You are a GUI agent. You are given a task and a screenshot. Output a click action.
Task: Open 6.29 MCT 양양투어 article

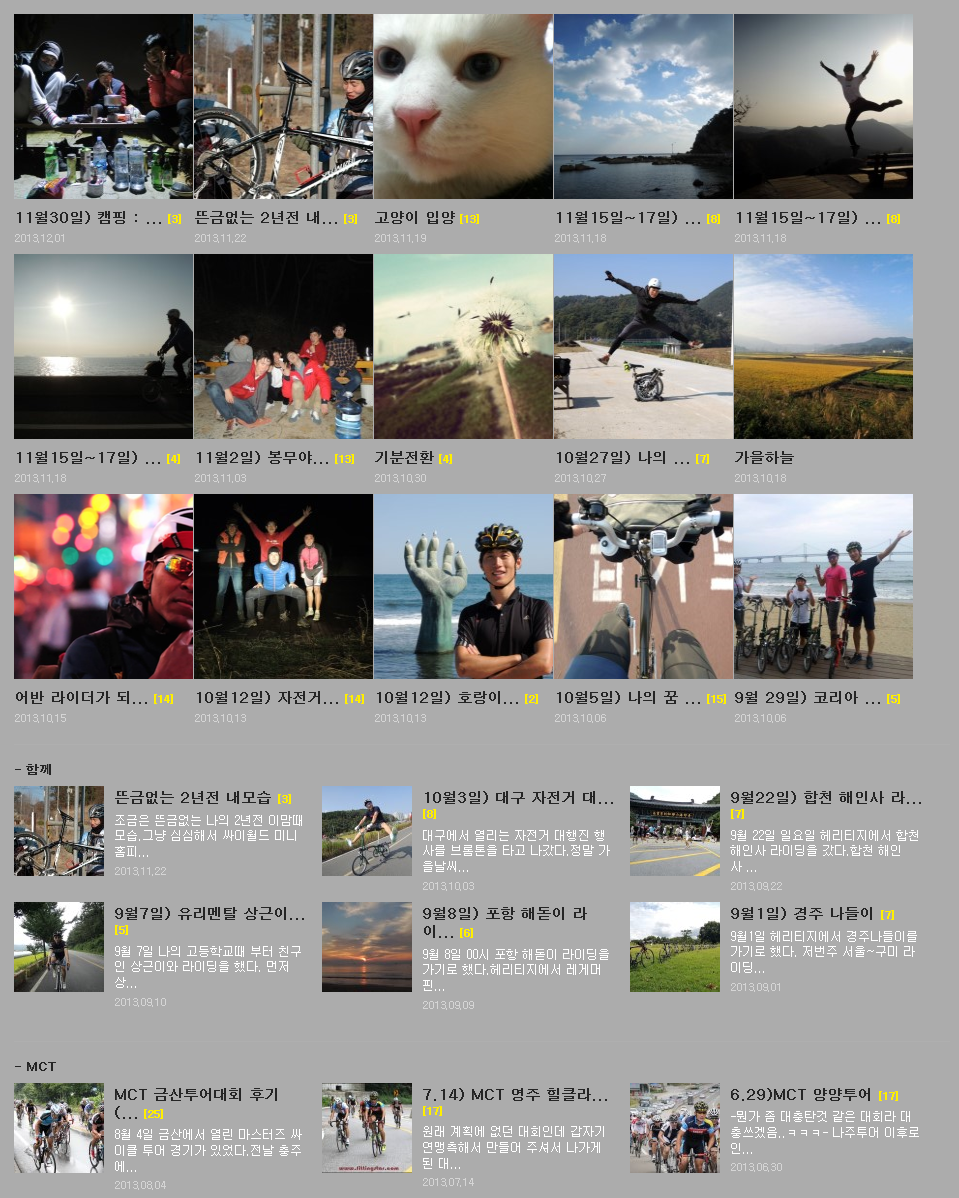pos(801,1094)
